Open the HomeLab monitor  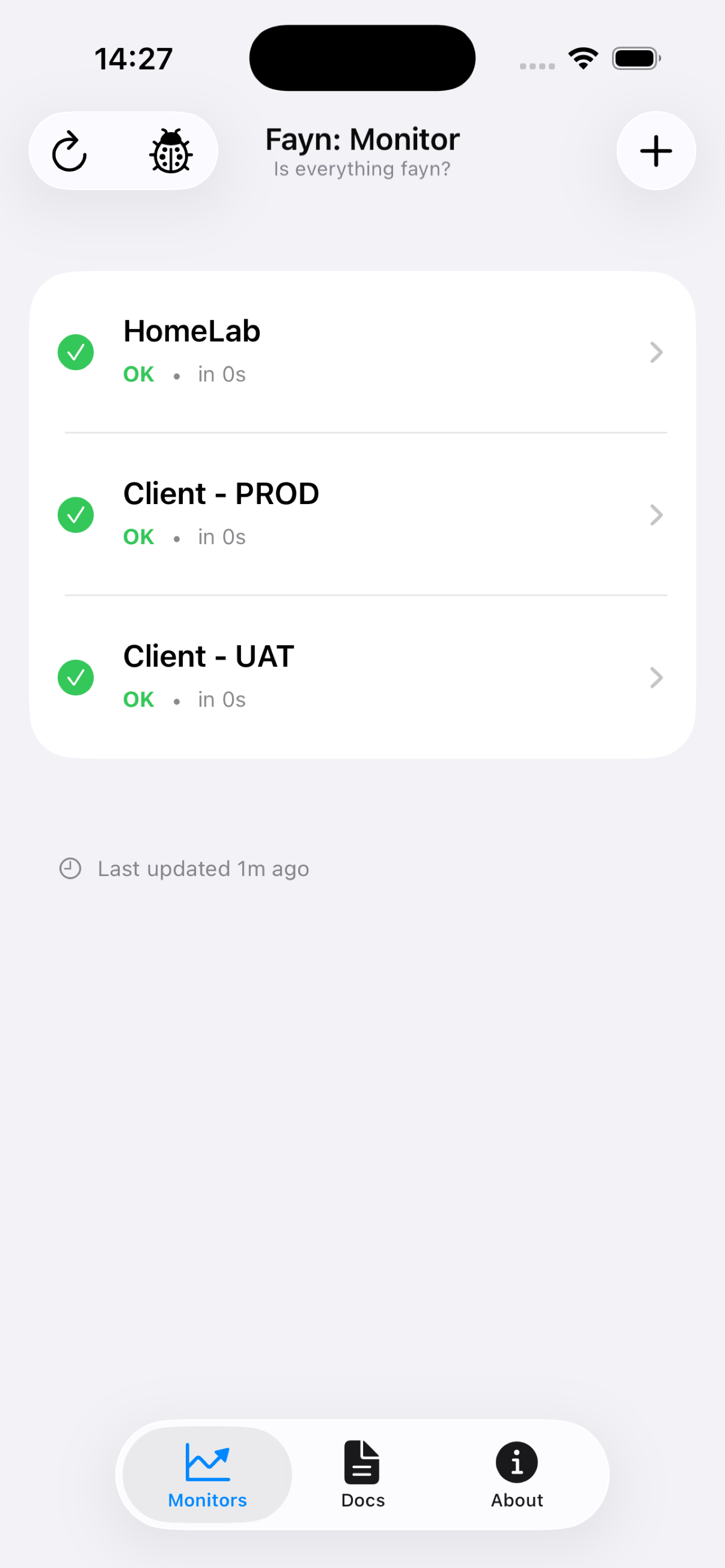tap(362, 352)
